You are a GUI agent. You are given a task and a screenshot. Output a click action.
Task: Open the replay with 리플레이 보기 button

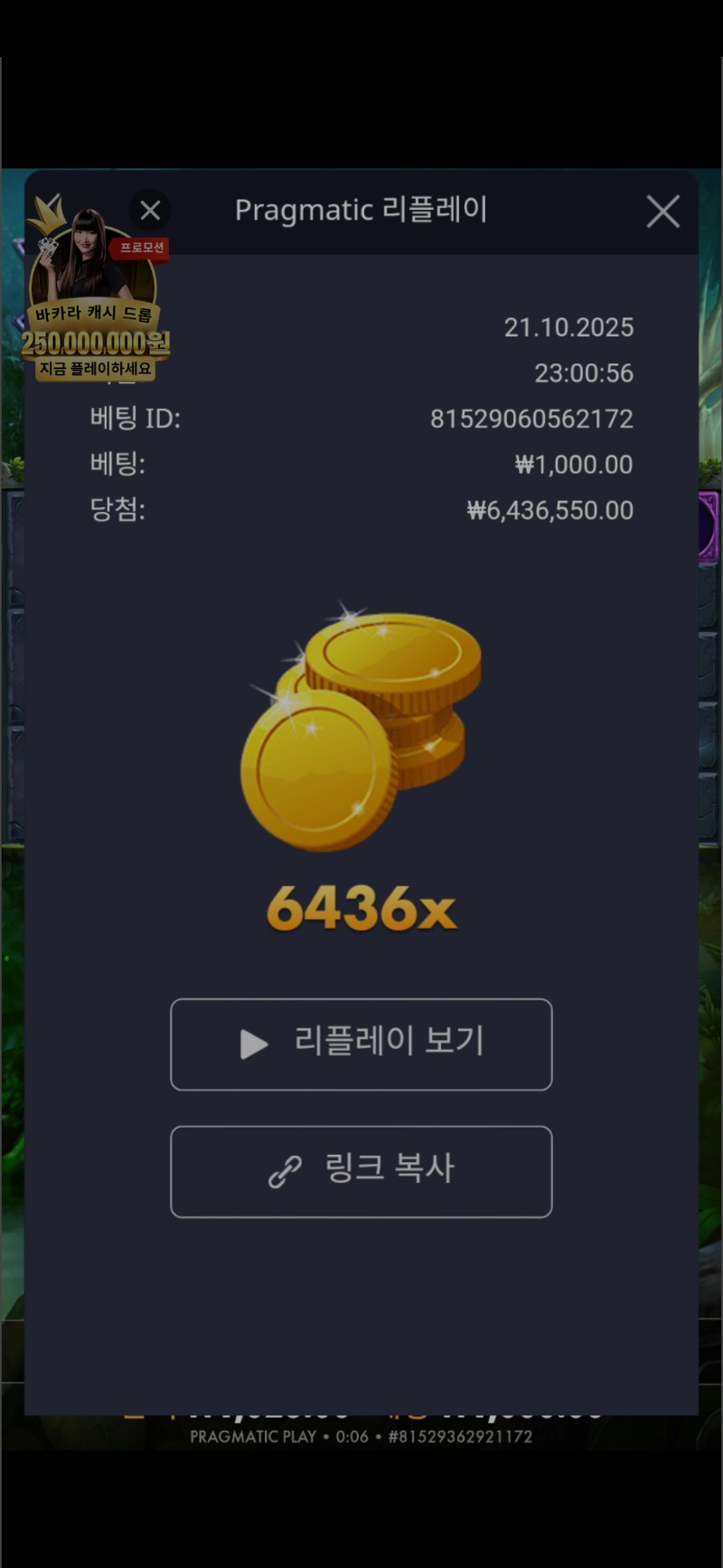pyautogui.click(x=361, y=1044)
